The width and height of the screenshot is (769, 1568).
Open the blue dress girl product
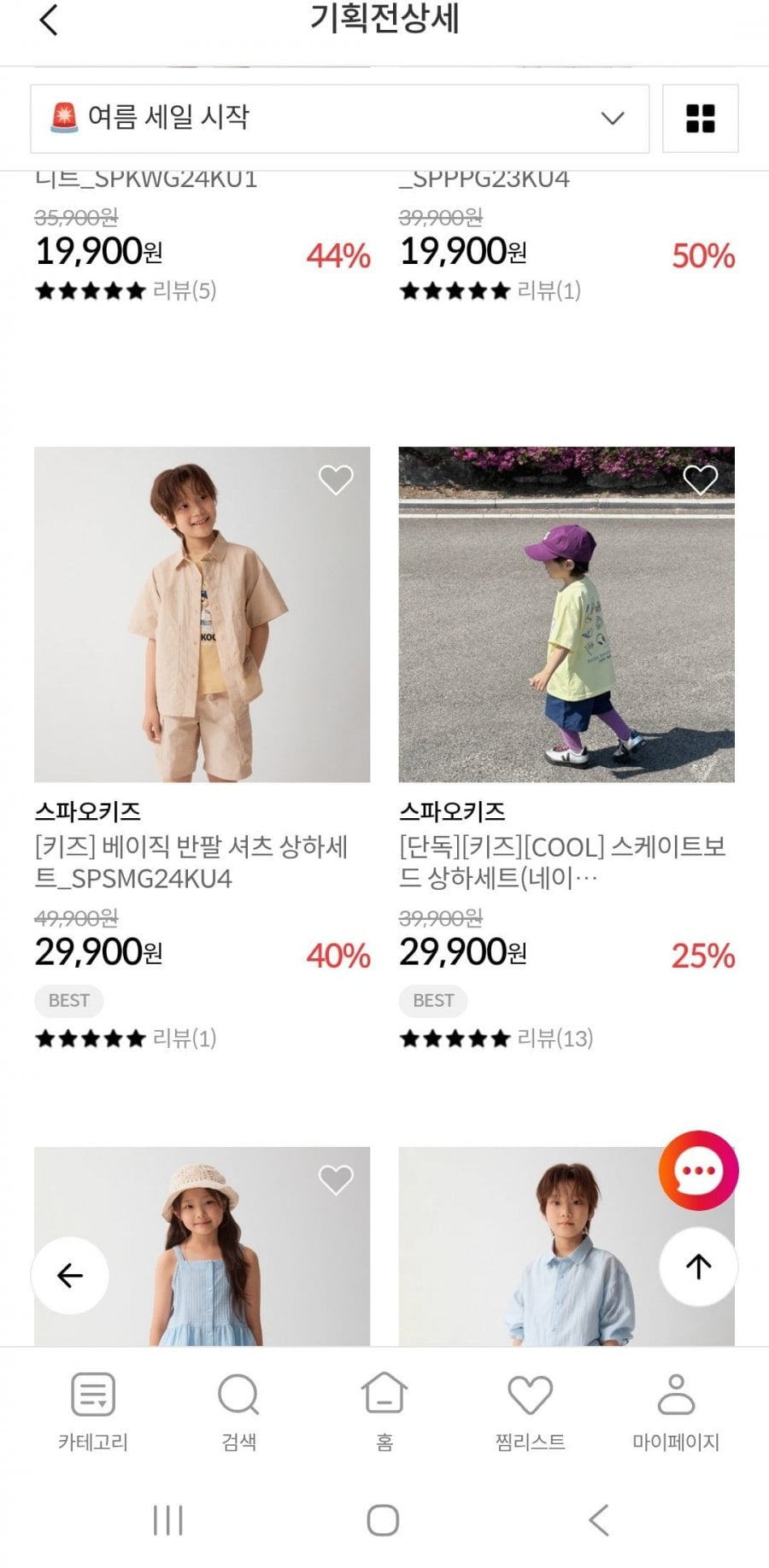203,1247
